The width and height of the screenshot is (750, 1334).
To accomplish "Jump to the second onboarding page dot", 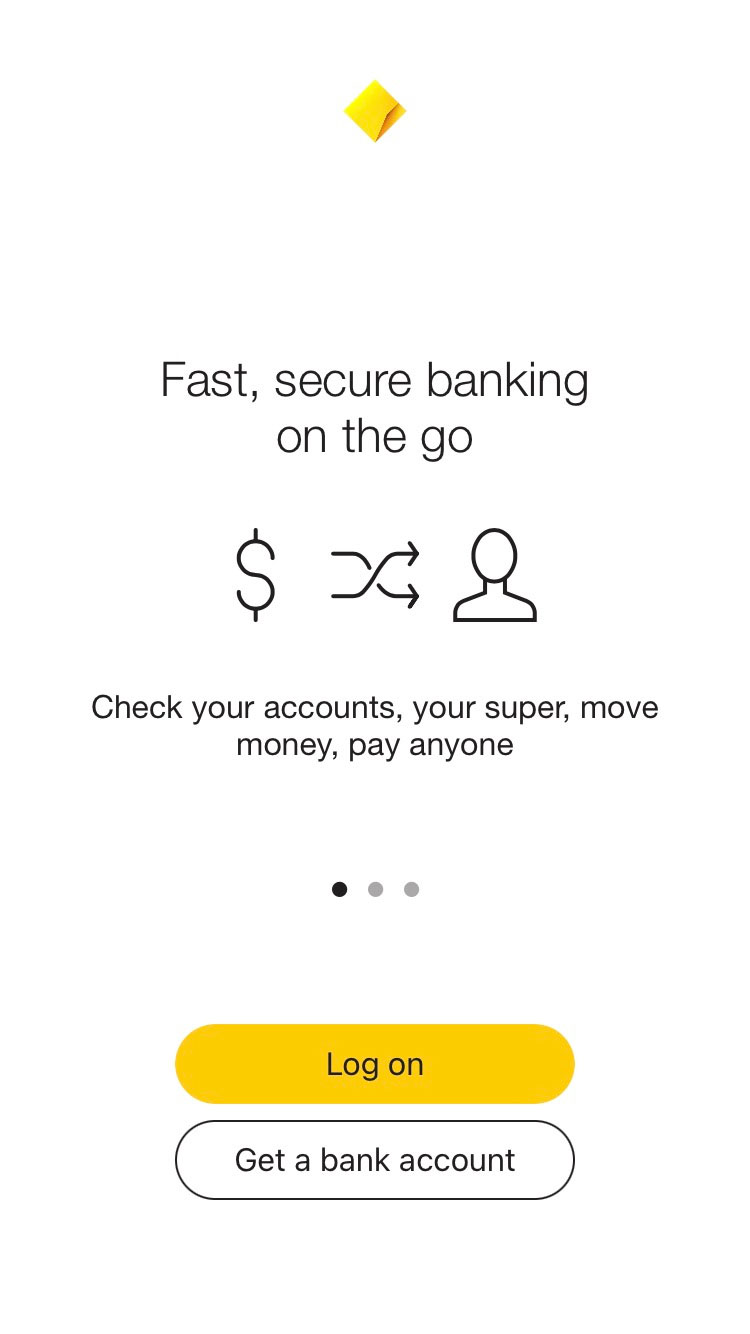I will (376, 889).
